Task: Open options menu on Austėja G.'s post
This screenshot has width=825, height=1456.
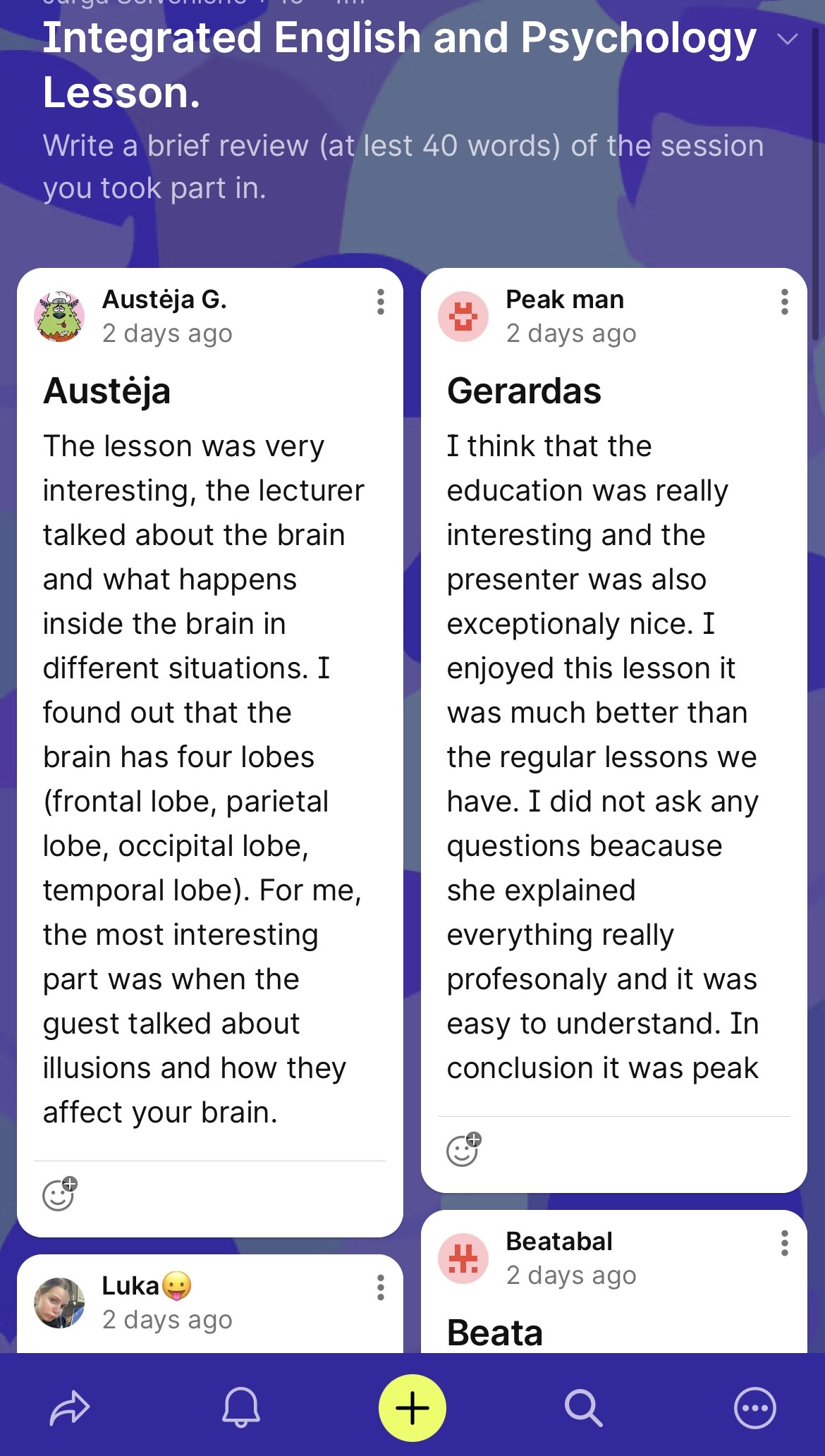Action: tap(380, 302)
